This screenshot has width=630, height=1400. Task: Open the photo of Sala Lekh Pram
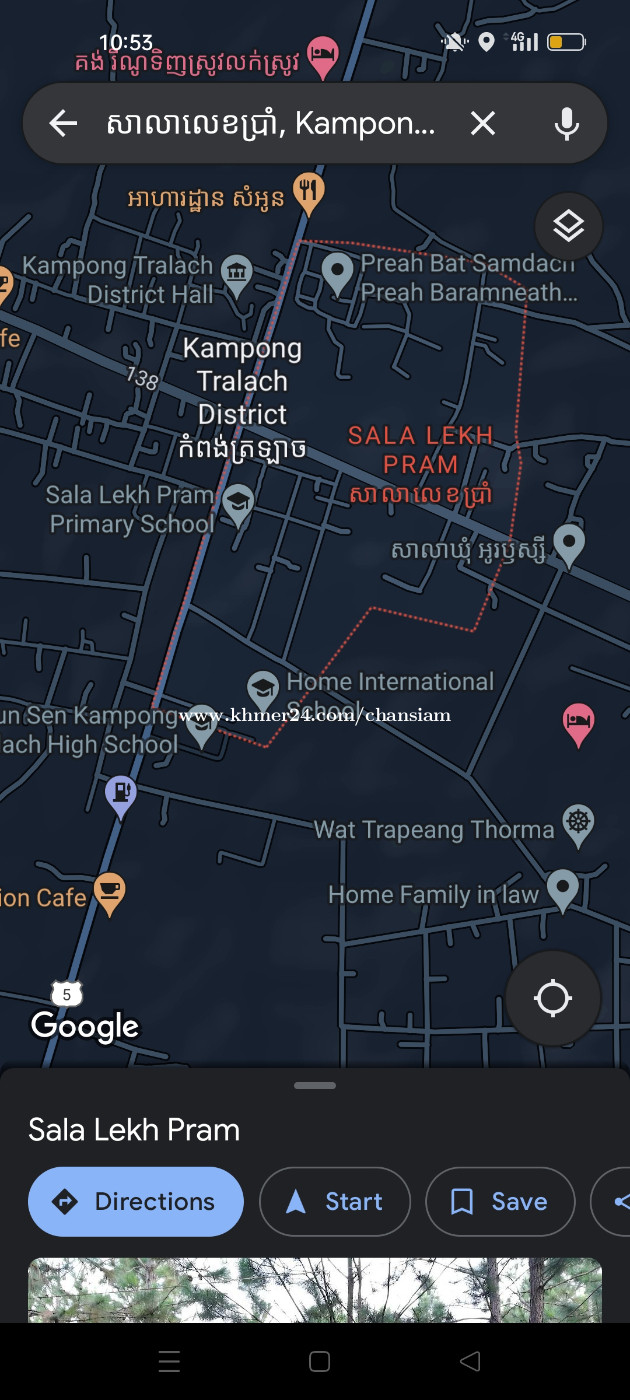pyautogui.click(x=315, y=1290)
